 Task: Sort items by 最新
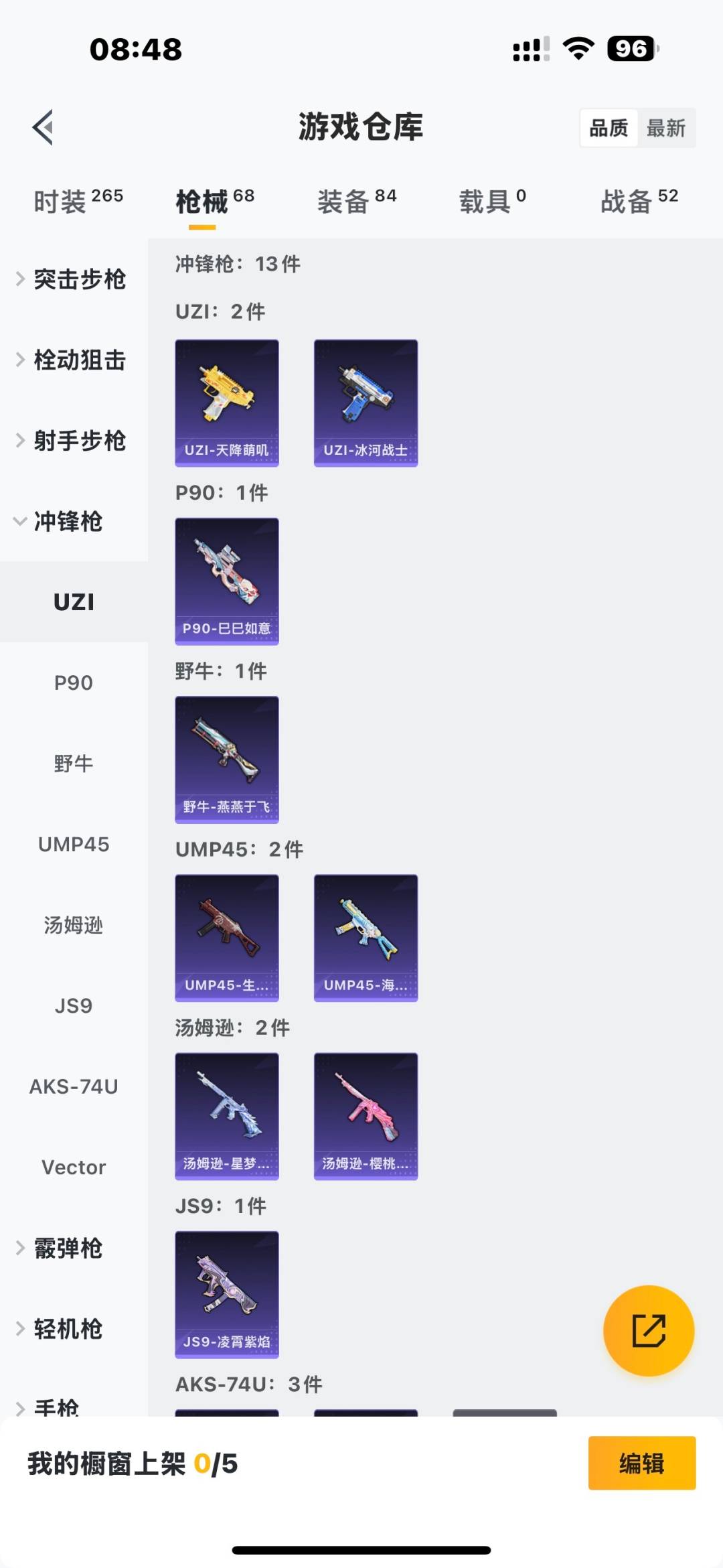(665, 128)
